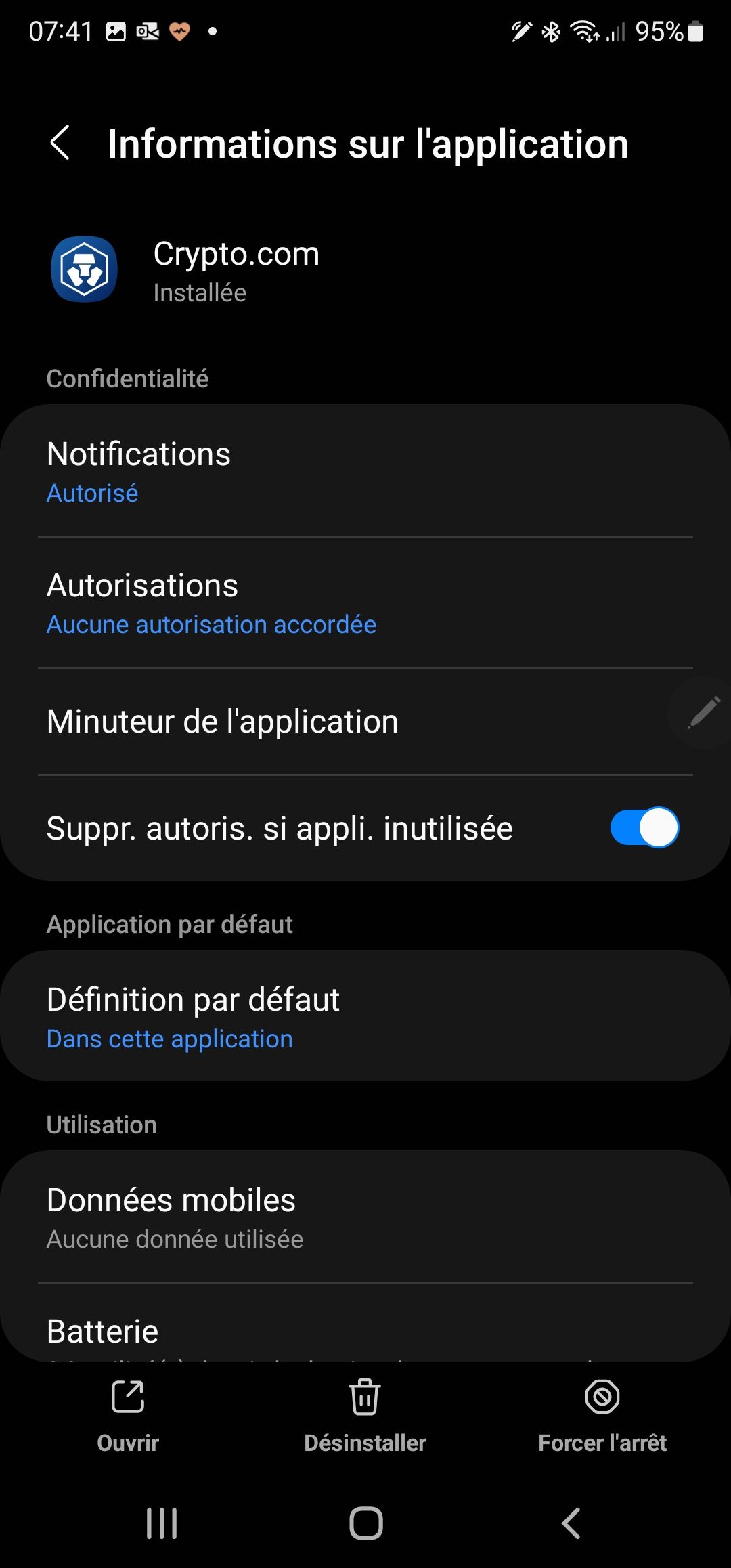Tap the Ouvrir launch icon
731x1568 pixels.
[127, 1396]
